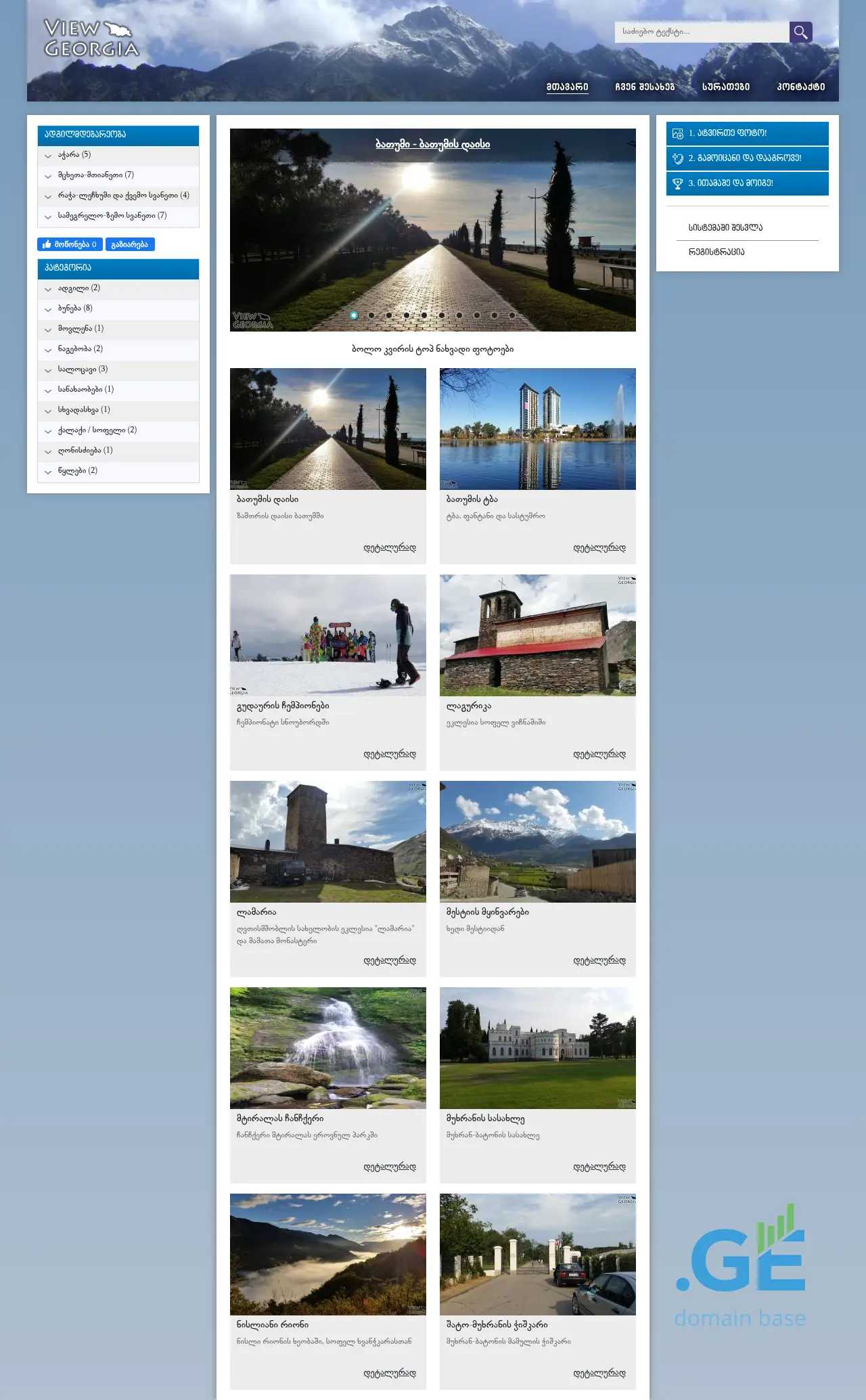Open the ბათუმი - ბათუმის დაისი slider title
Screen dimensions: 866x1400
tap(433, 144)
